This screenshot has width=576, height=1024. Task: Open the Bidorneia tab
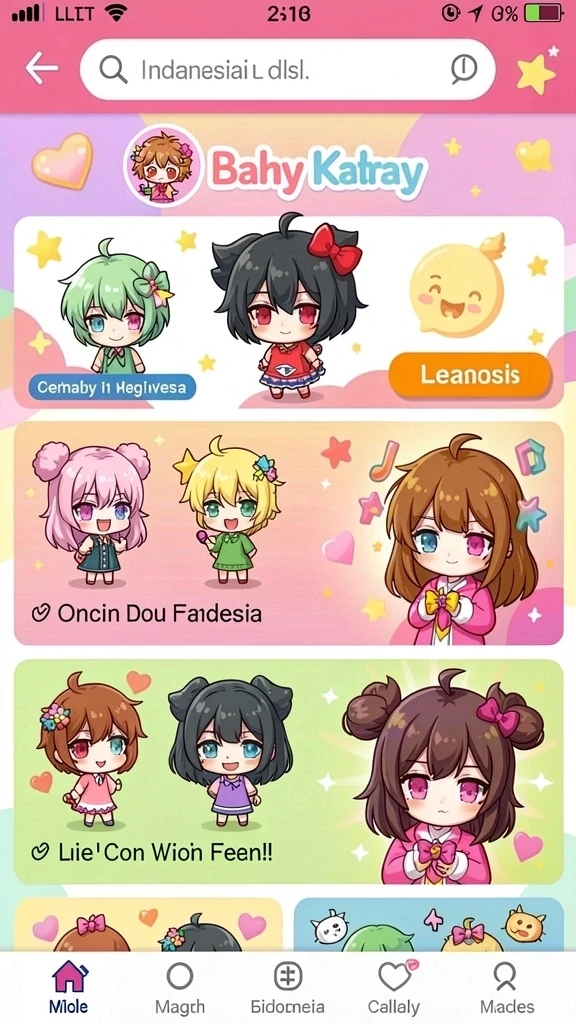(x=287, y=986)
